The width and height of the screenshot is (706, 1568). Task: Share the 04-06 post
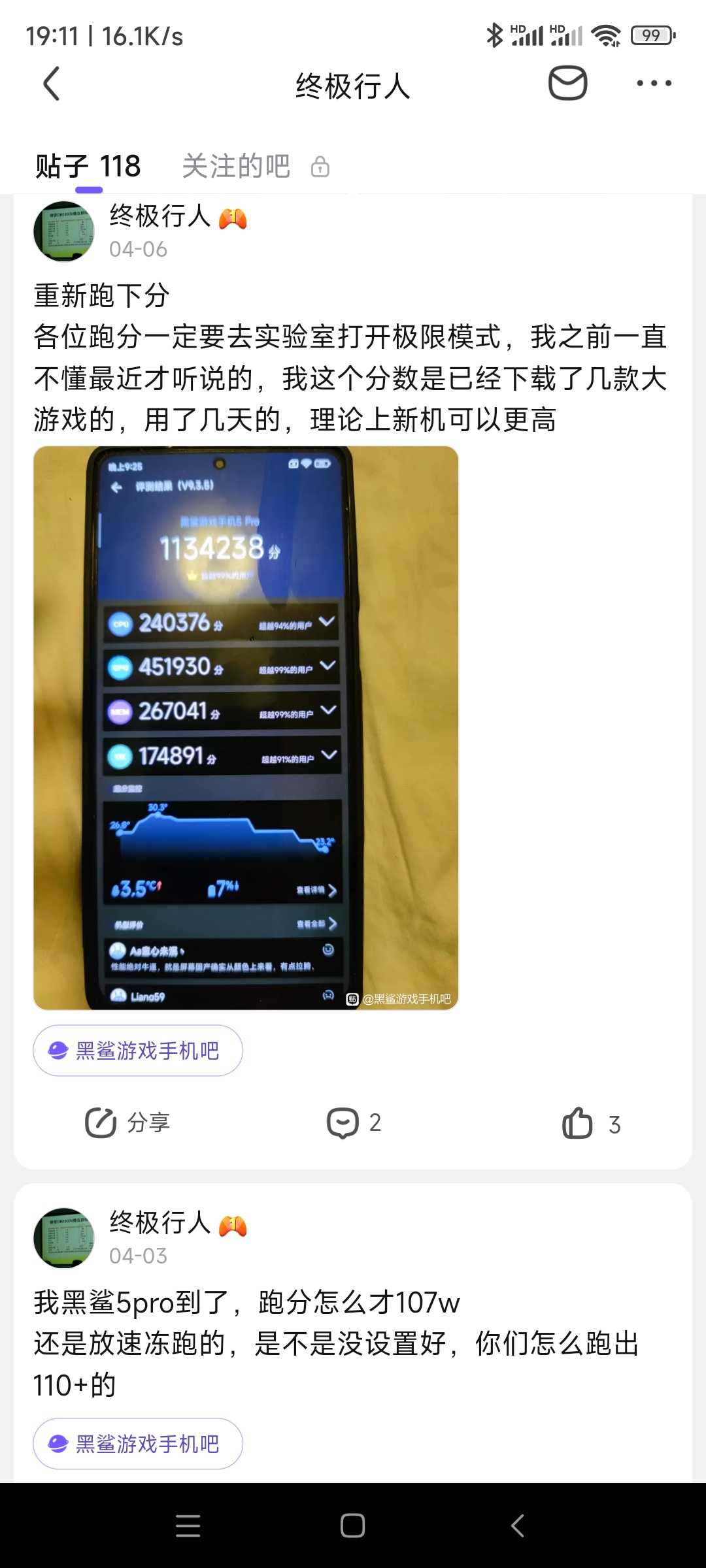127,1123
